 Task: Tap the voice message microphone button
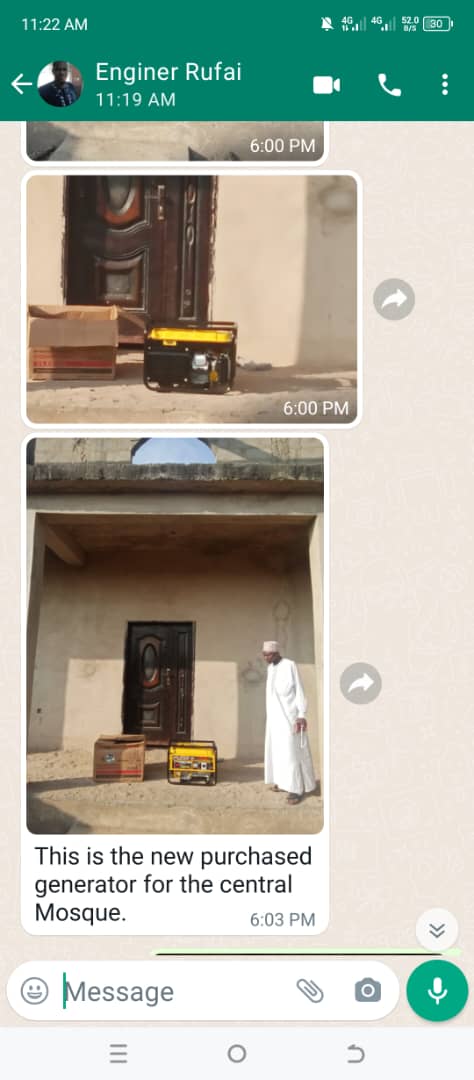click(437, 990)
